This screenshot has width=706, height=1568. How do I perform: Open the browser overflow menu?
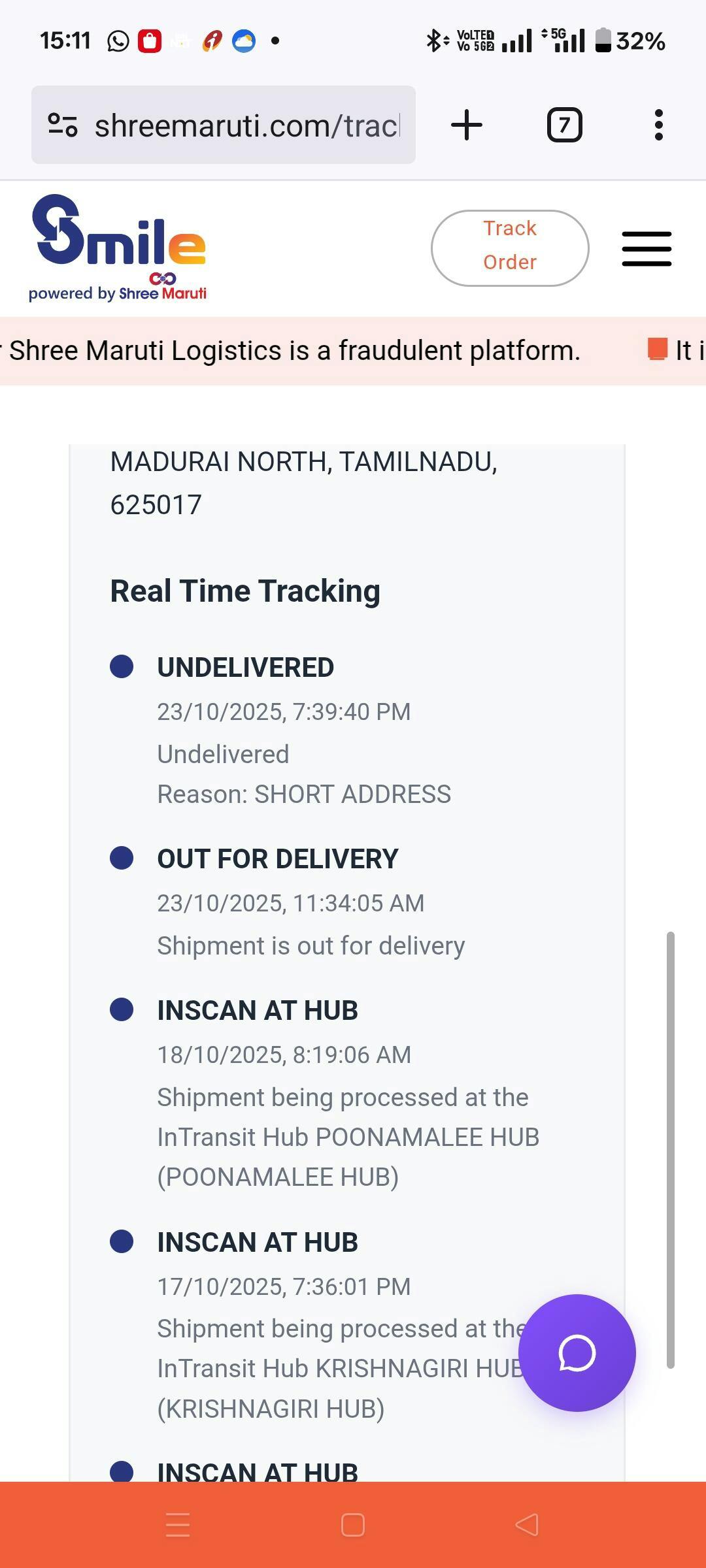click(659, 125)
